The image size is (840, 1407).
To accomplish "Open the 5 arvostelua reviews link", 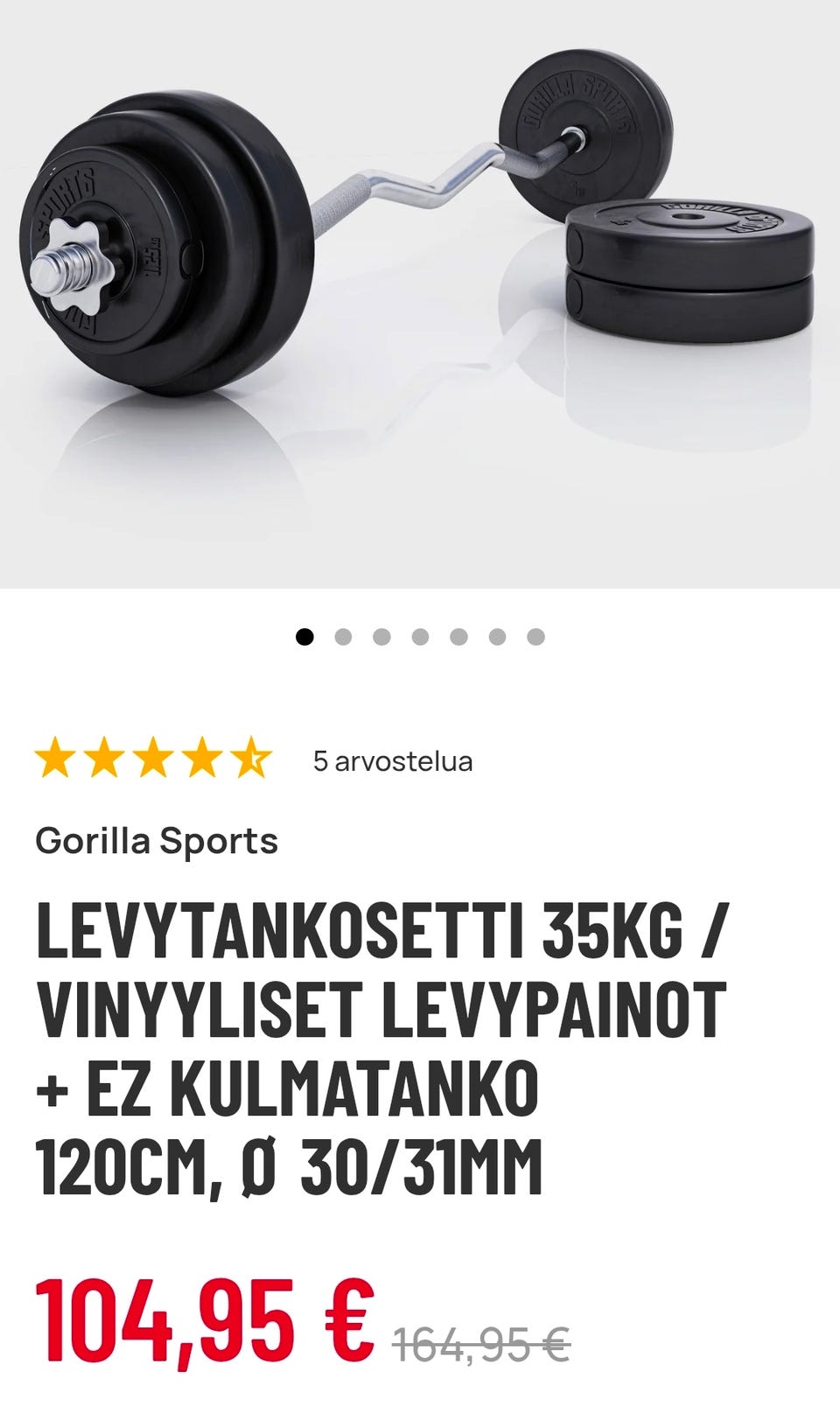I will tap(393, 761).
